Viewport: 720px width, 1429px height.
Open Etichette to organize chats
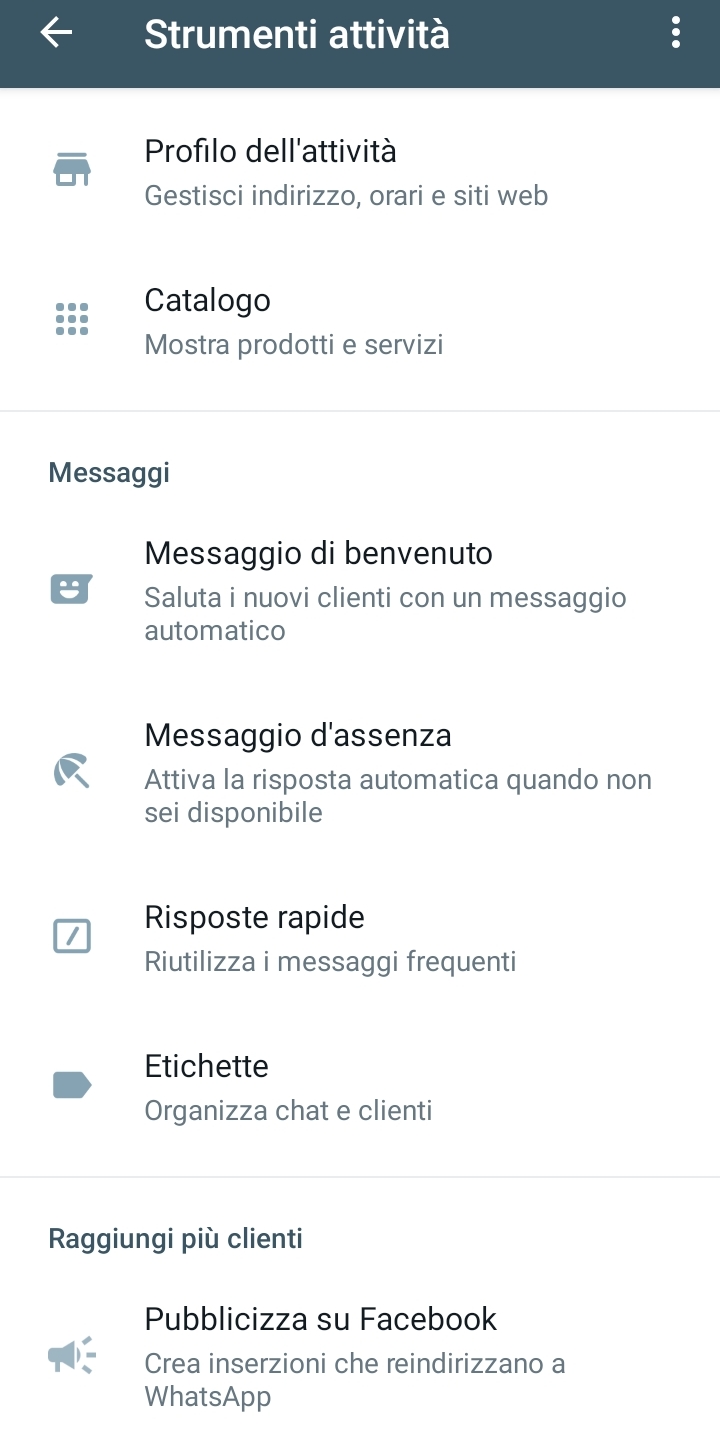pyautogui.click(x=360, y=1087)
